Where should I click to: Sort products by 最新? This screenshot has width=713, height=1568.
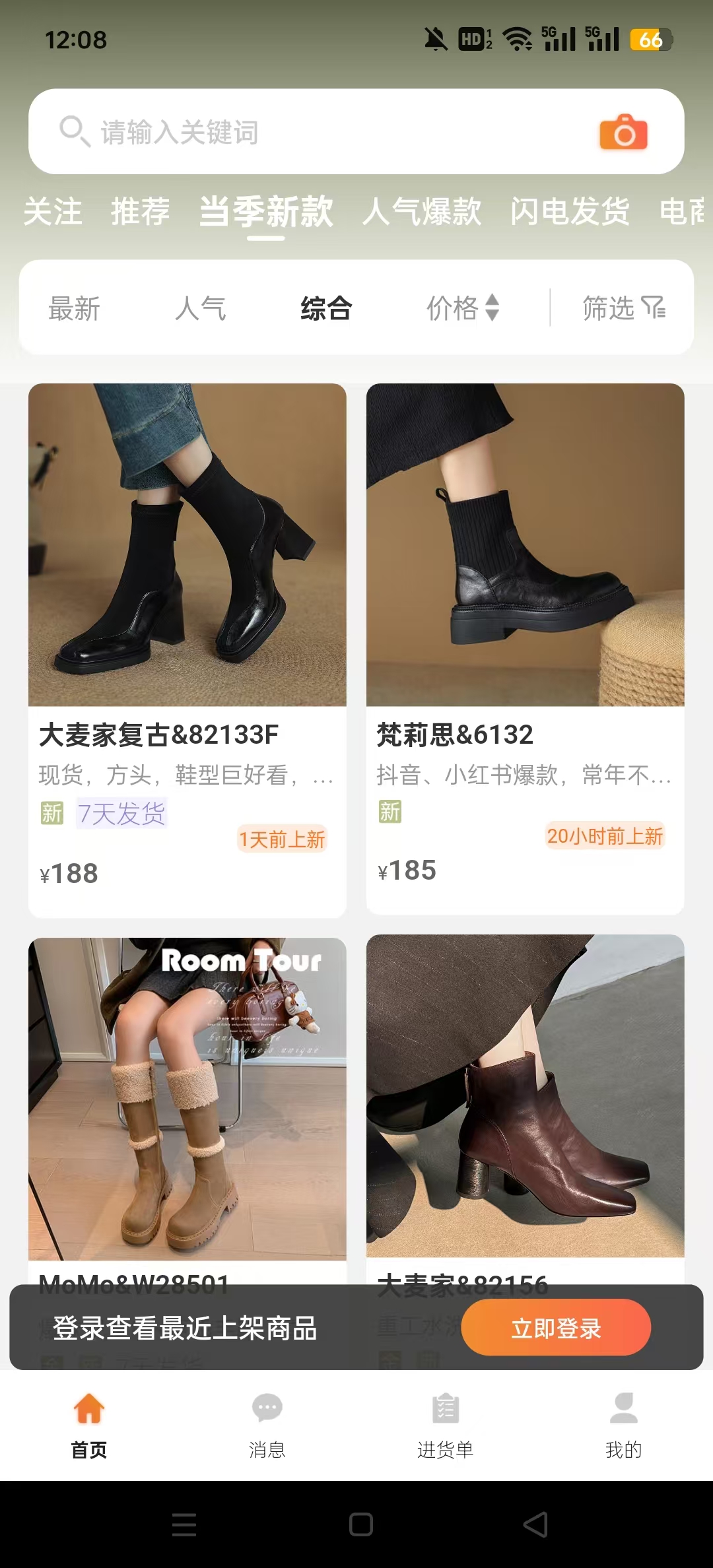(x=74, y=308)
